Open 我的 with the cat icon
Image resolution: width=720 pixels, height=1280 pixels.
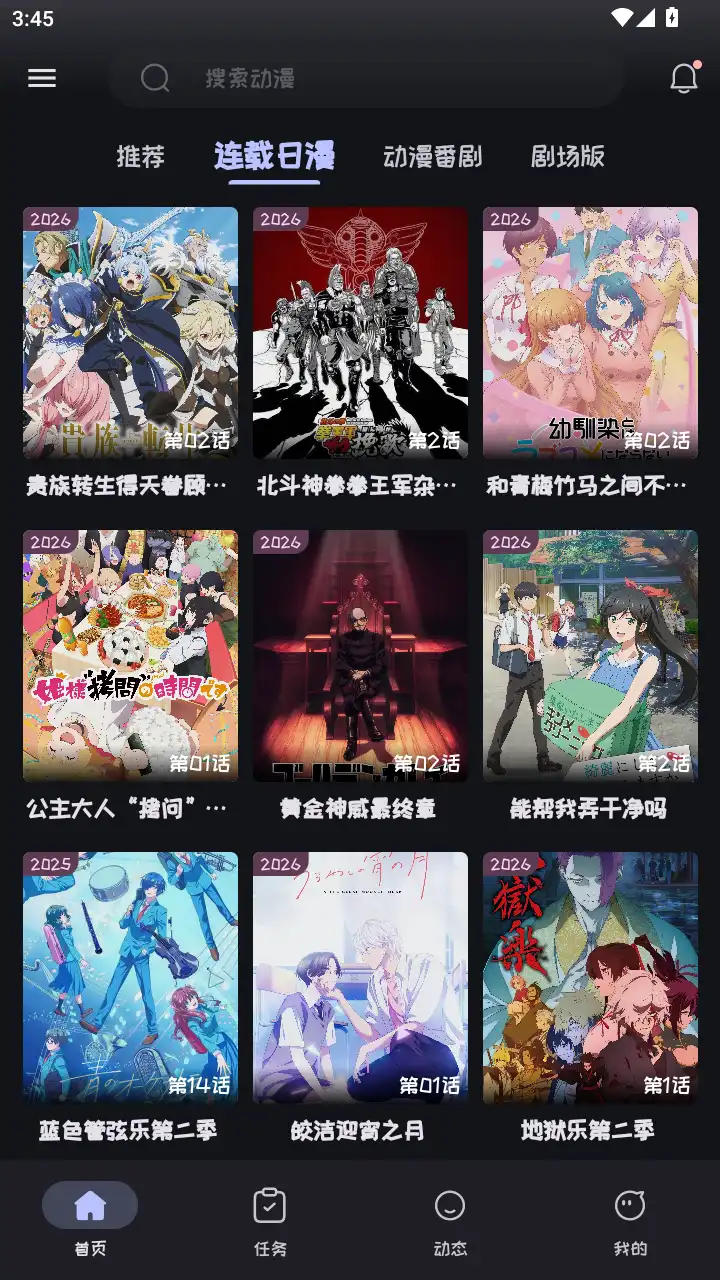(x=629, y=1205)
